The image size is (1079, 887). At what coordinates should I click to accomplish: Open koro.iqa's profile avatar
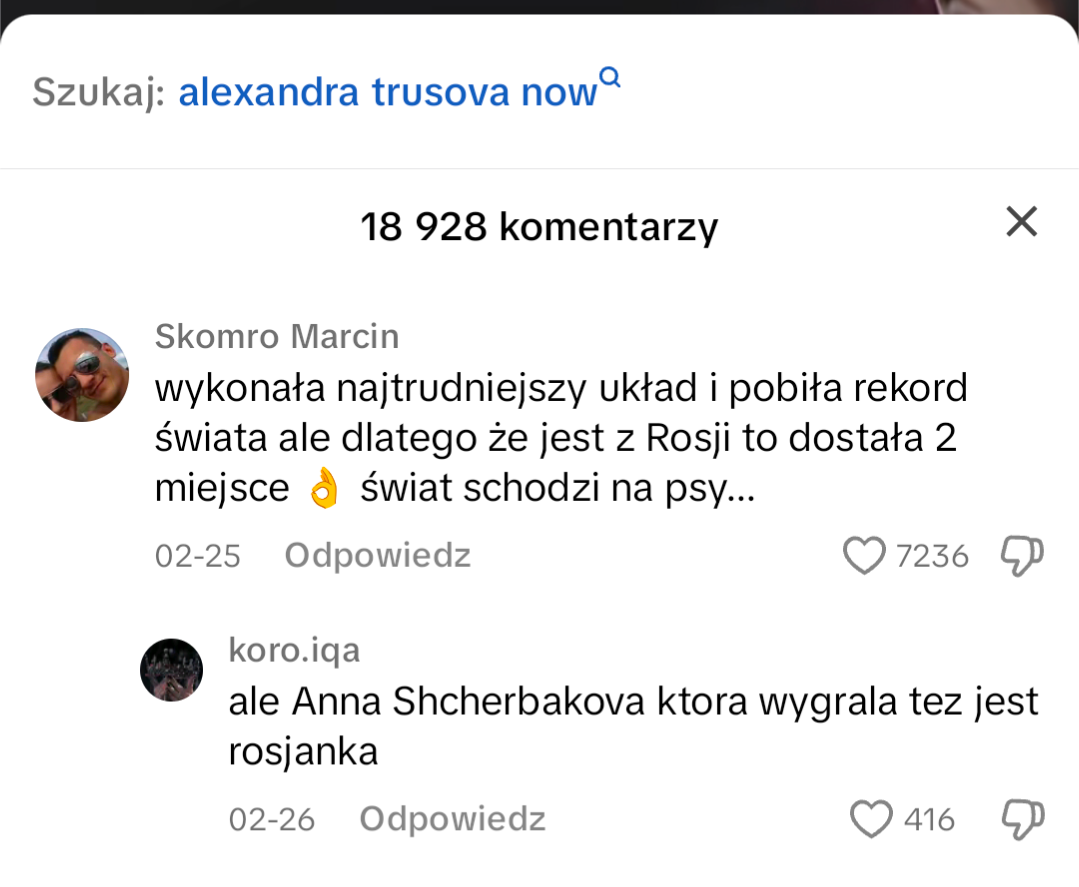pyautogui.click(x=171, y=669)
